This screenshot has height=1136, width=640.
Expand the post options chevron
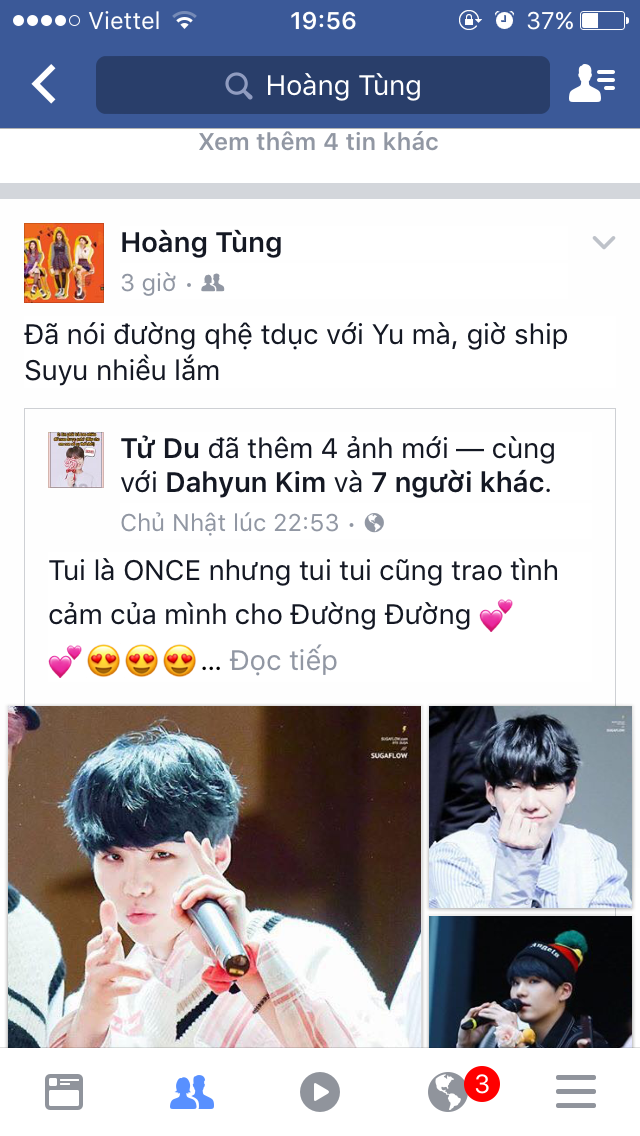(603, 242)
